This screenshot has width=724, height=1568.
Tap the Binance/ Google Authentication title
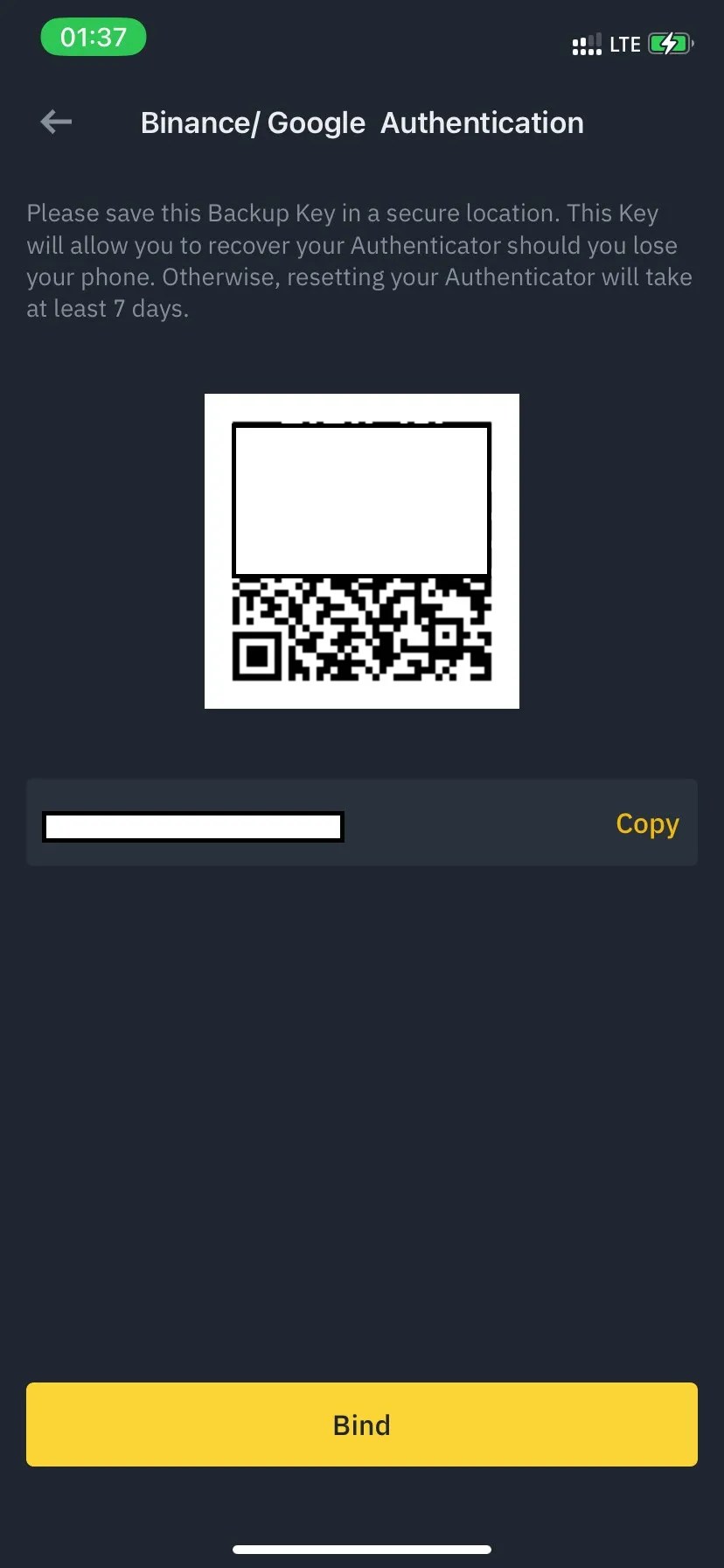[x=361, y=122]
